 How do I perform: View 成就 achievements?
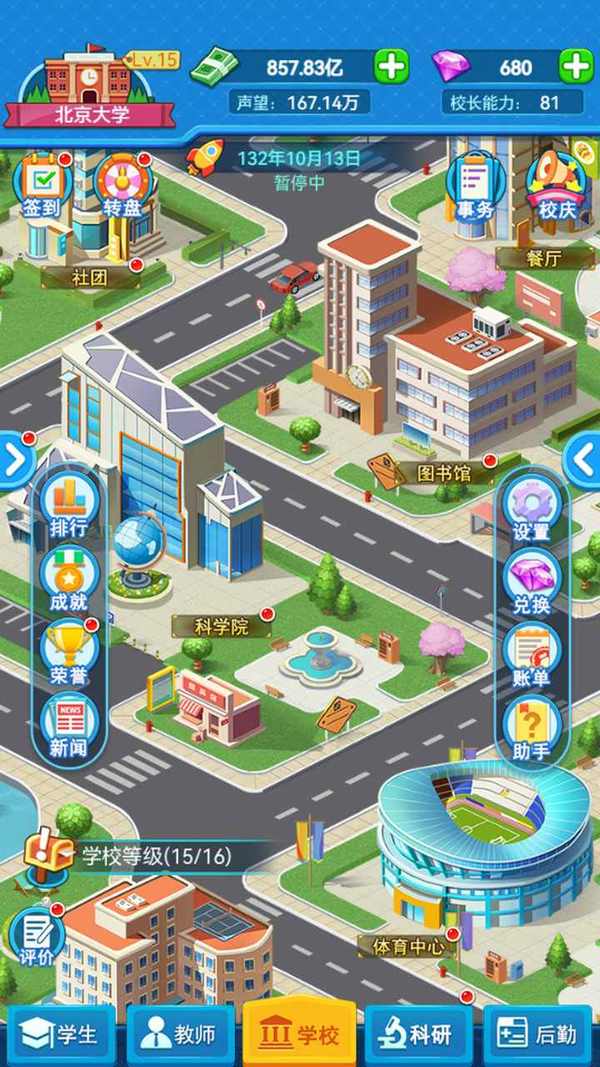pos(70,580)
